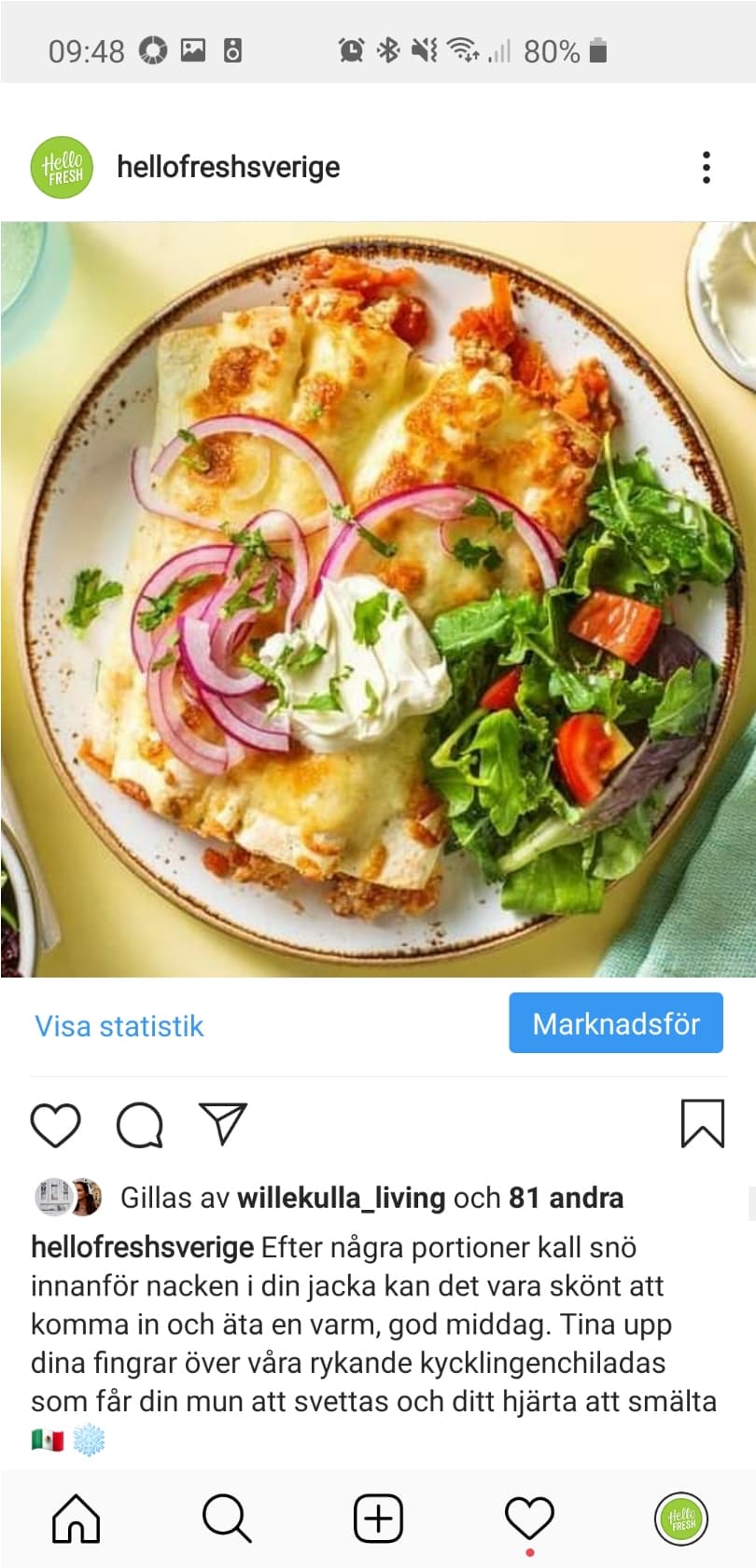Open the post's three-dot overflow menu
756x1568 pixels.
(707, 167)
